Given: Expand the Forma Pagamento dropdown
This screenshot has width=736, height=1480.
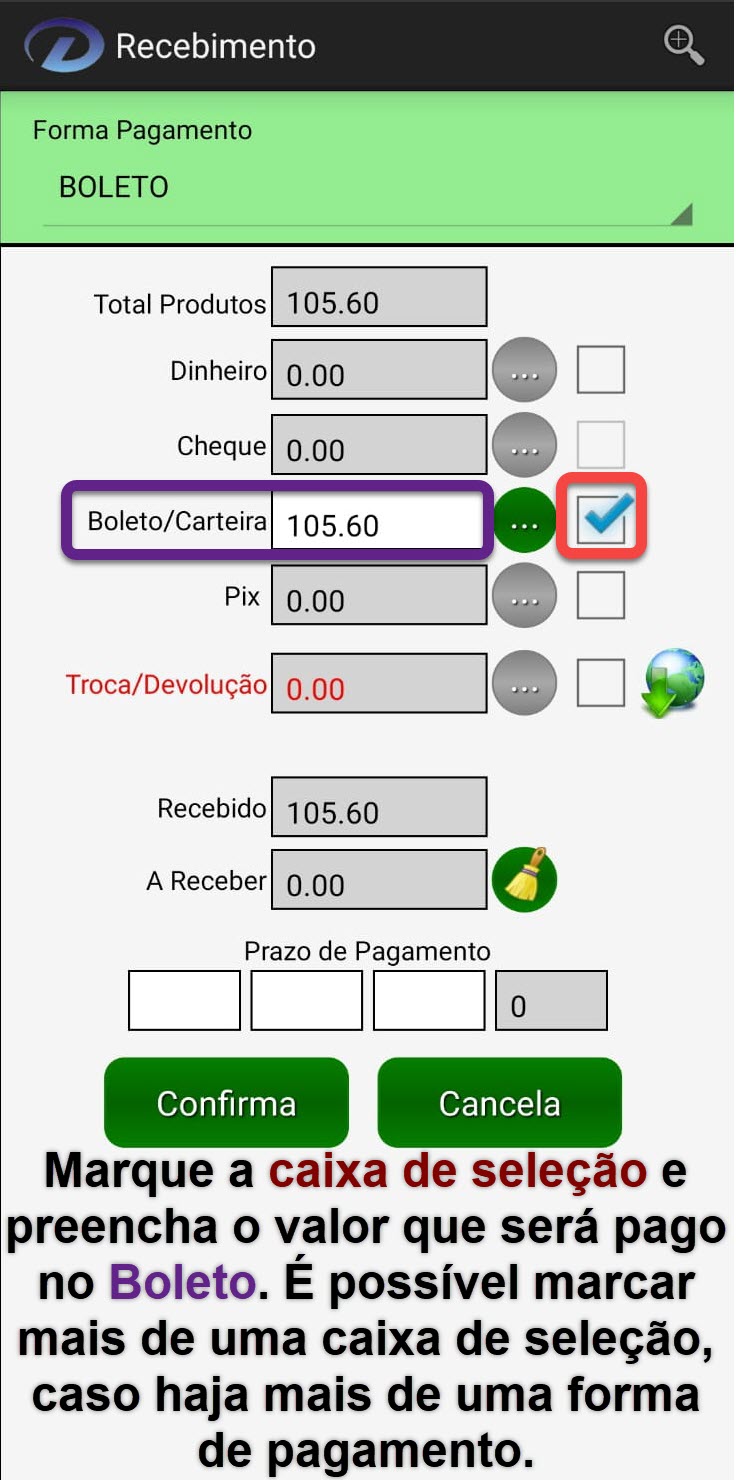Looking at the screenshot, I should (x=366, y=188).
